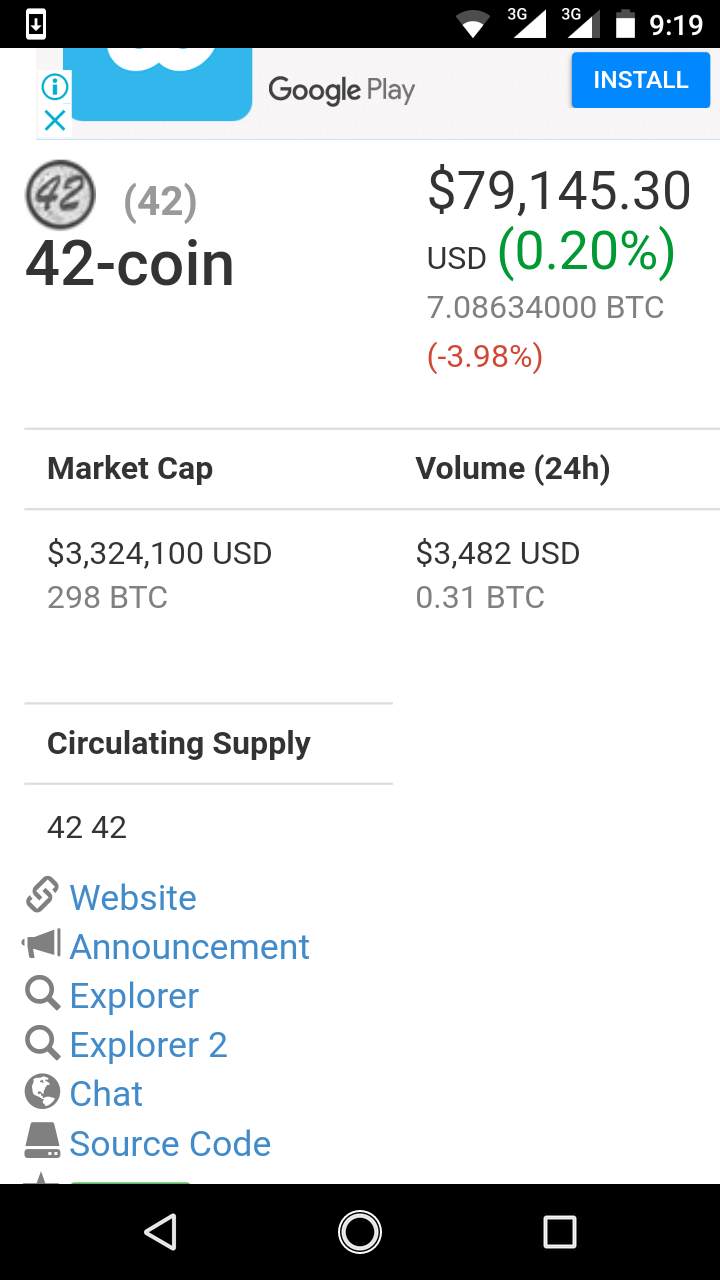Go back with the system back button
The width and height of the screenshot is (720, 1280).
(160, 1232)
